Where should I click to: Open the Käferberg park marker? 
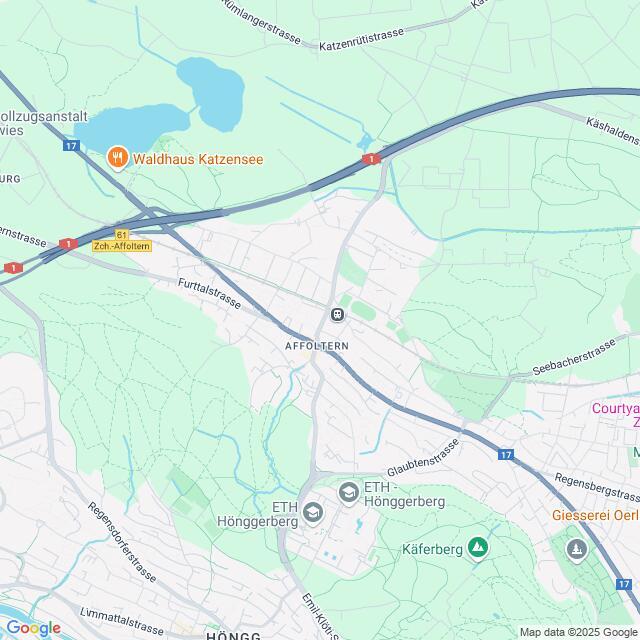click(x=478, y=547)
